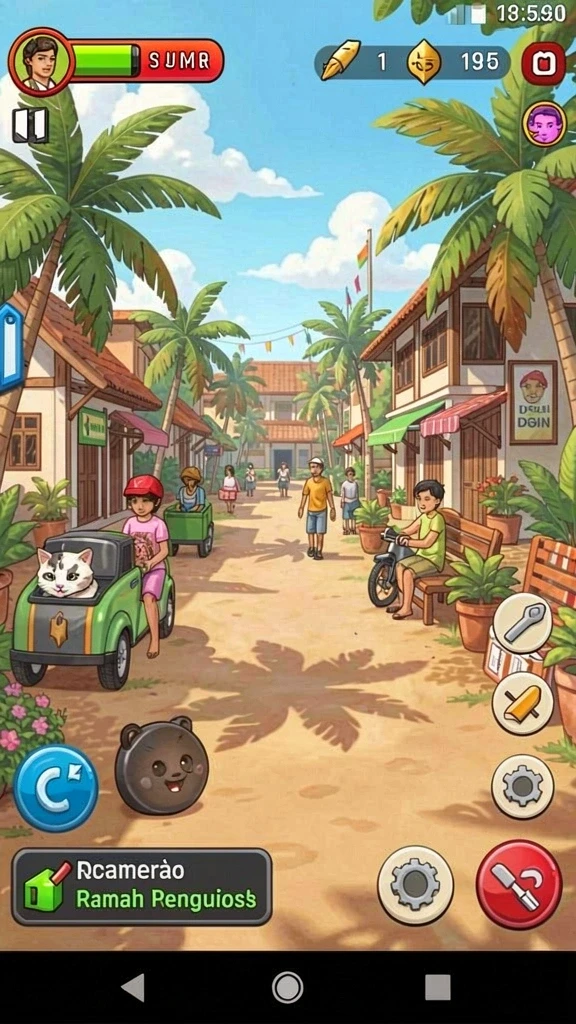Open the blue tab on the left edge

click(x=11, y=348)
